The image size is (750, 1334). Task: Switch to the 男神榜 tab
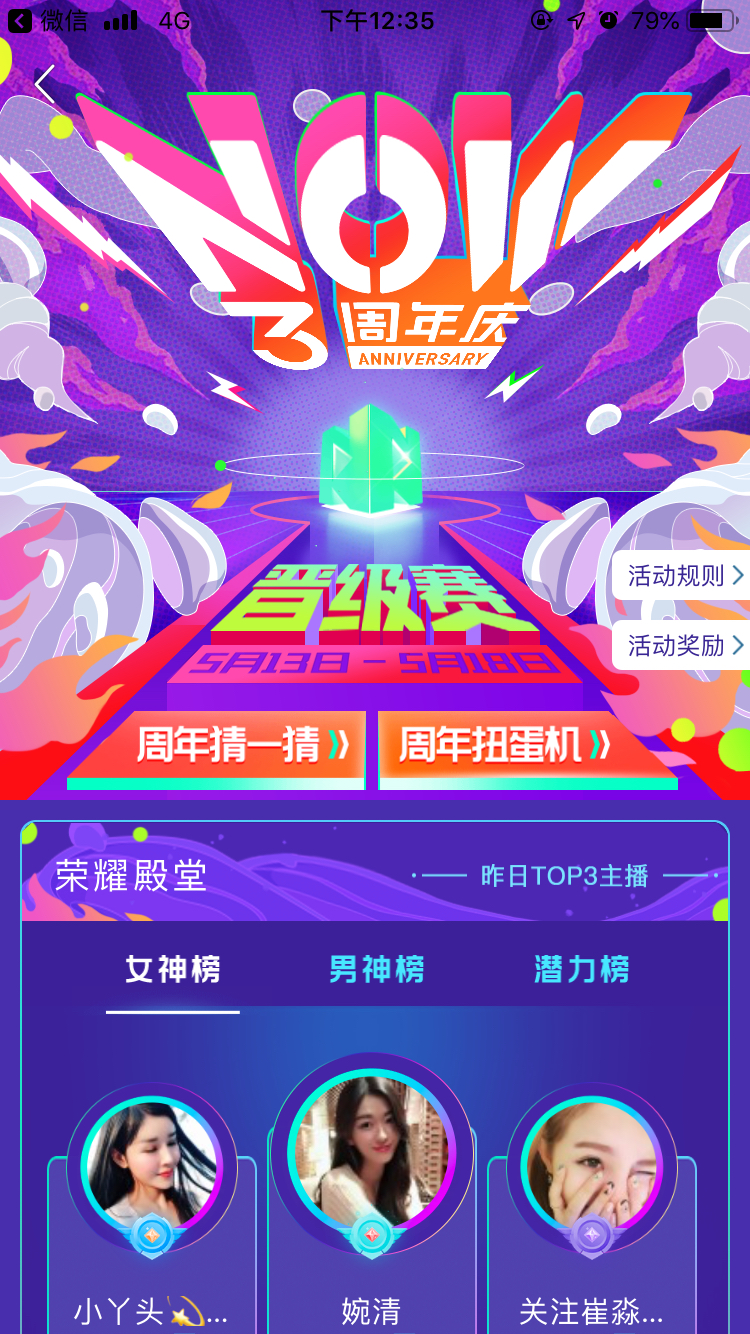377,969
